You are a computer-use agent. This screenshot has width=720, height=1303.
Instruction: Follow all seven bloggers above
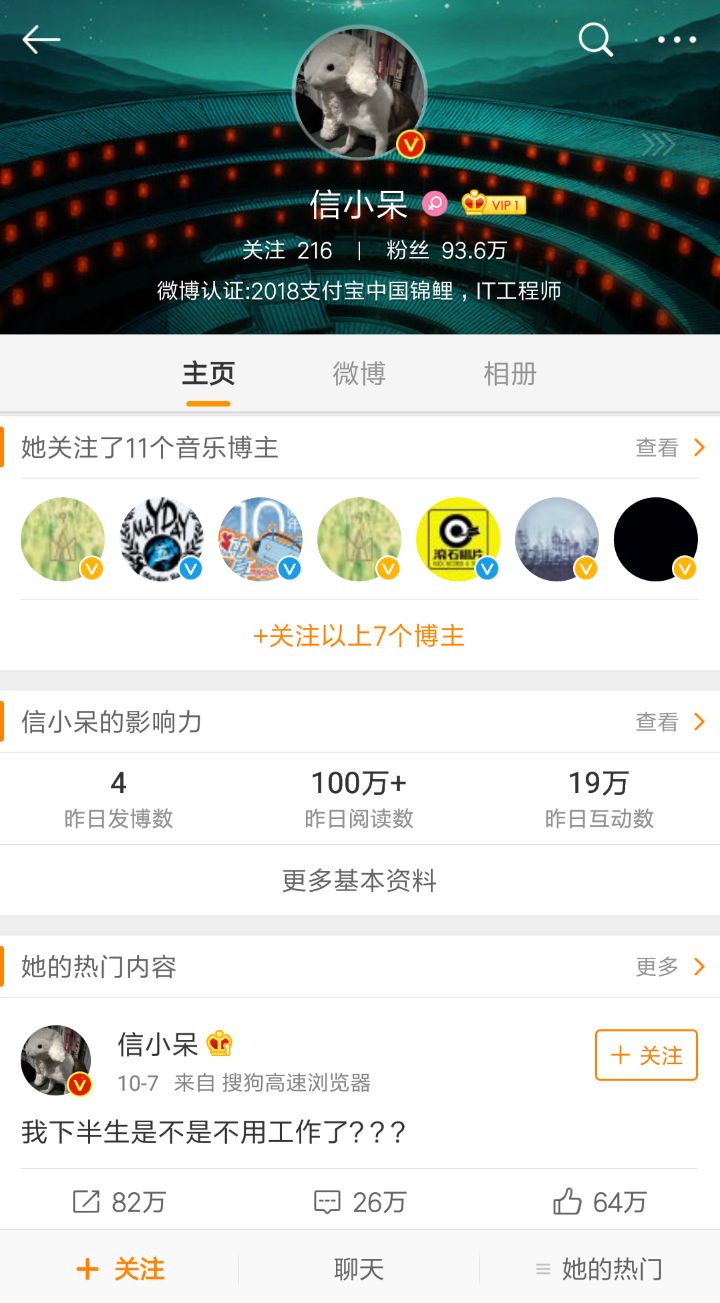[359, 636]
